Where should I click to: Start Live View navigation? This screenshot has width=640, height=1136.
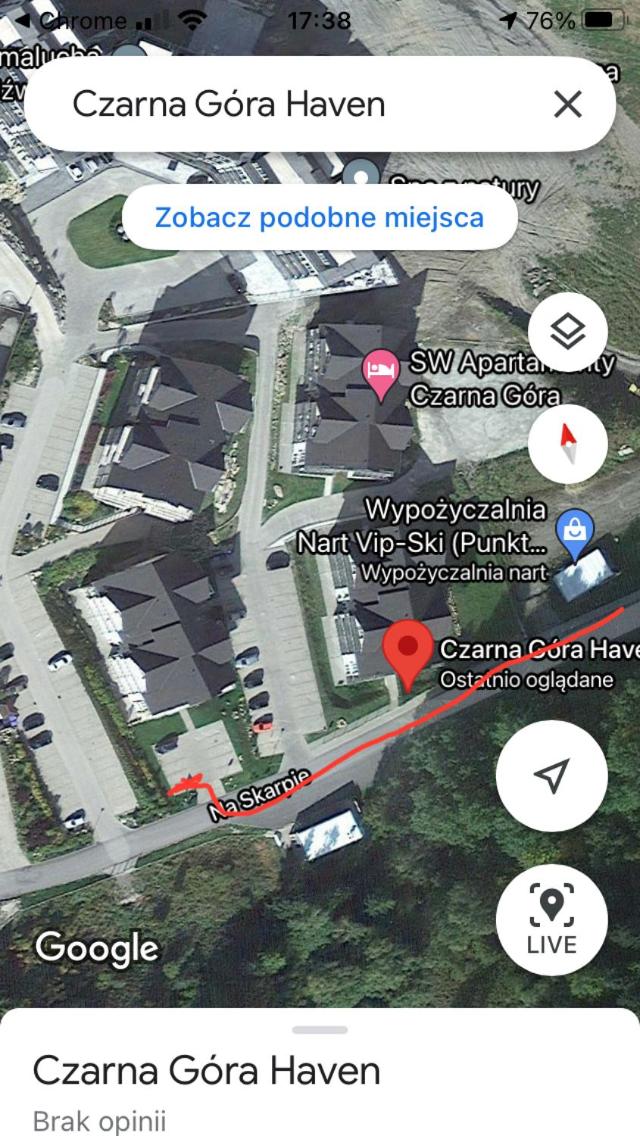552,920
